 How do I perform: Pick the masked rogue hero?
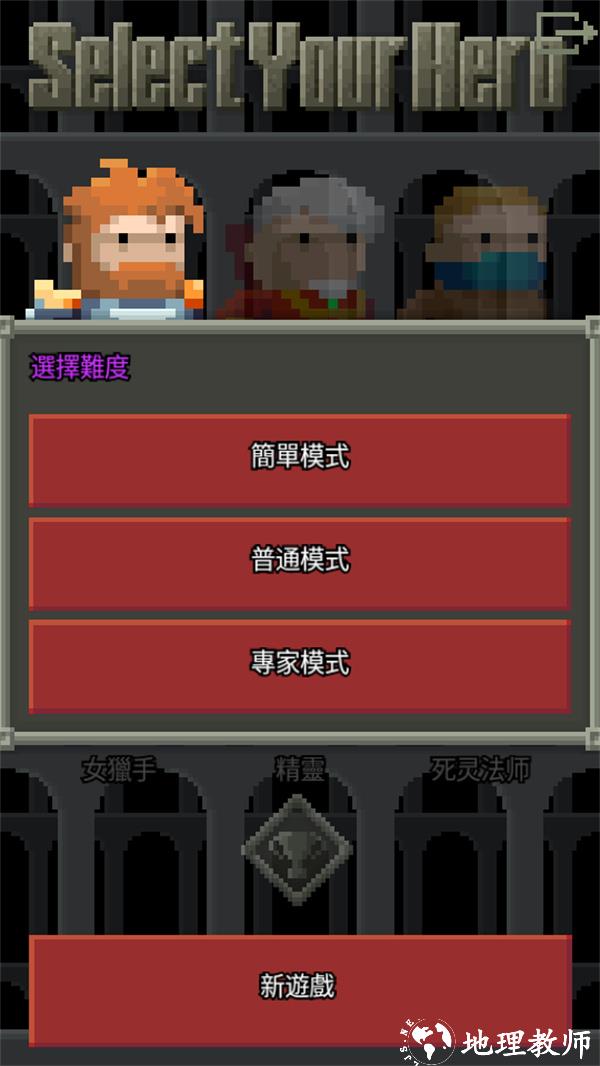(x=485, y=252)
